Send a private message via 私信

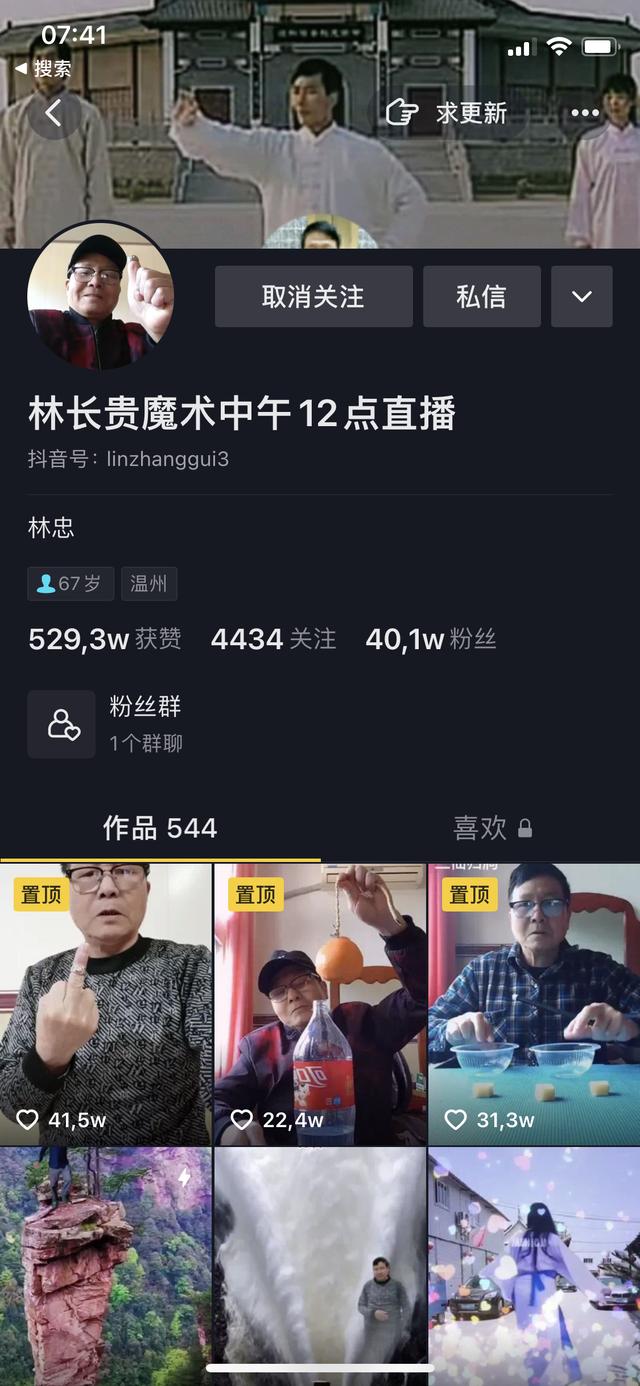481,297
